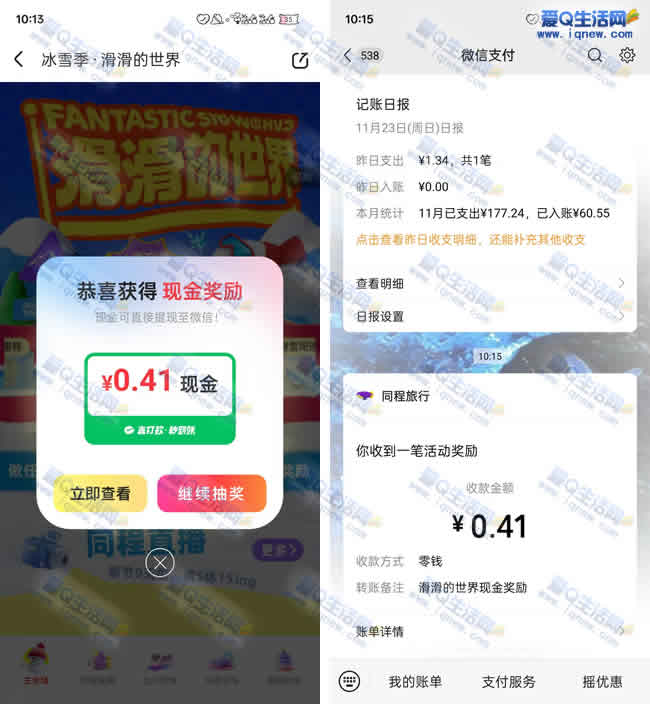Dismiss the cash reward popup
The height and width of the screenshot is (704, 650).
tap(159, 563)
